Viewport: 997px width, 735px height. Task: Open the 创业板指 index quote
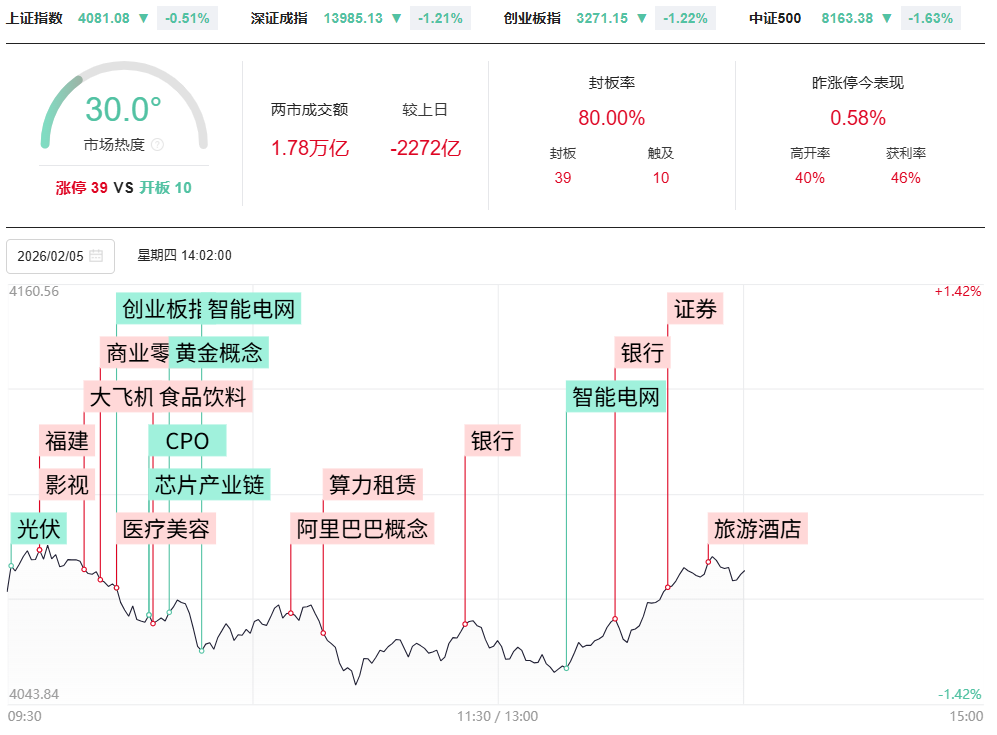531,18
